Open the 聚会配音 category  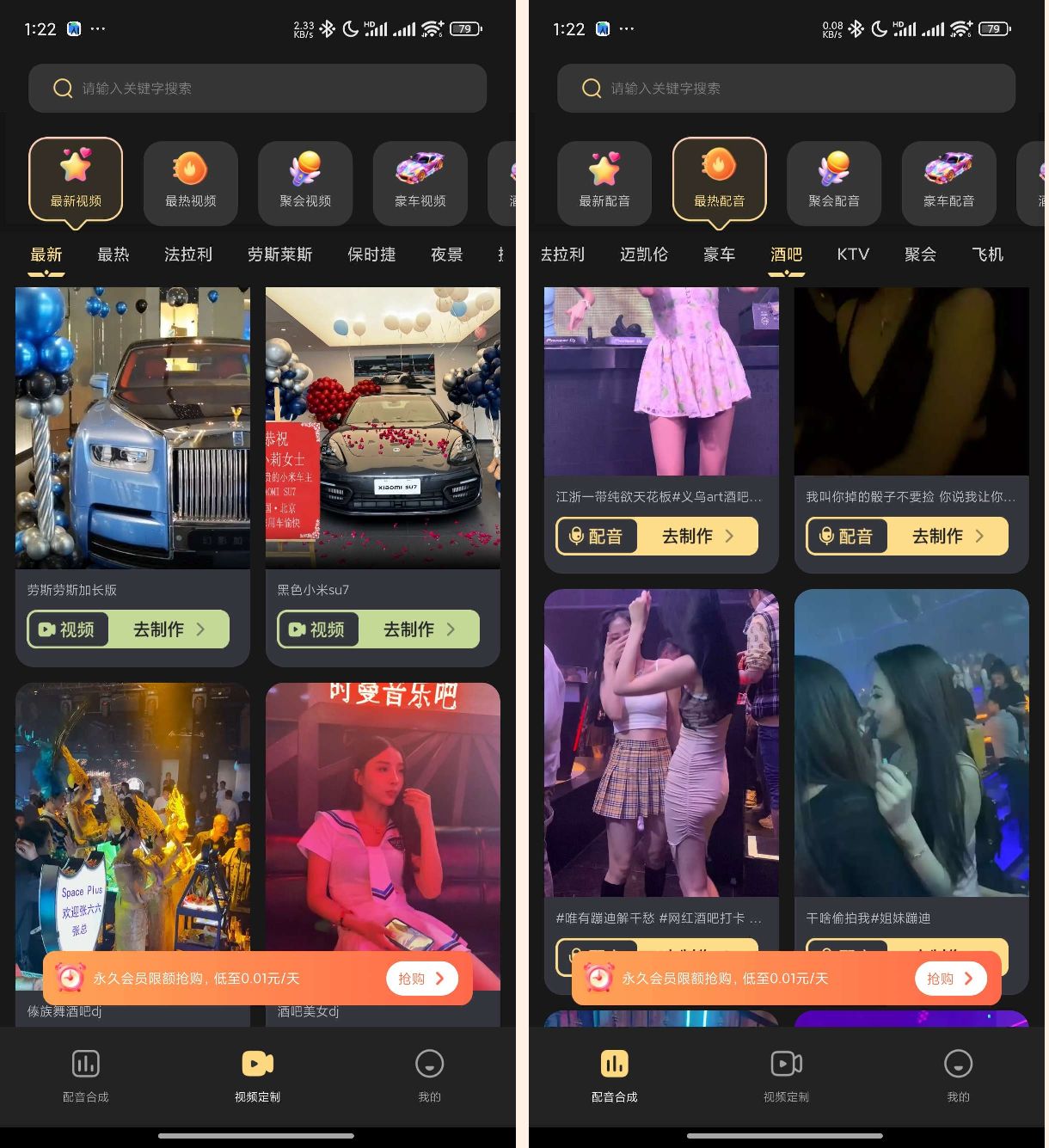pyautogui.click(x=833, y=182)
